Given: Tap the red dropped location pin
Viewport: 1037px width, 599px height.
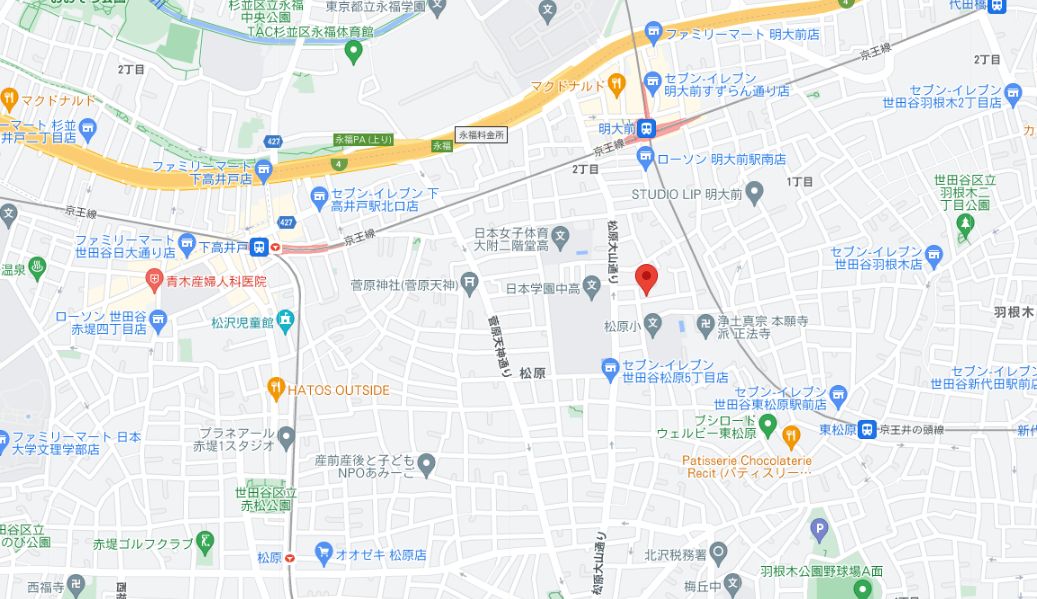Looking at the screenshot, I should point(646,277).
